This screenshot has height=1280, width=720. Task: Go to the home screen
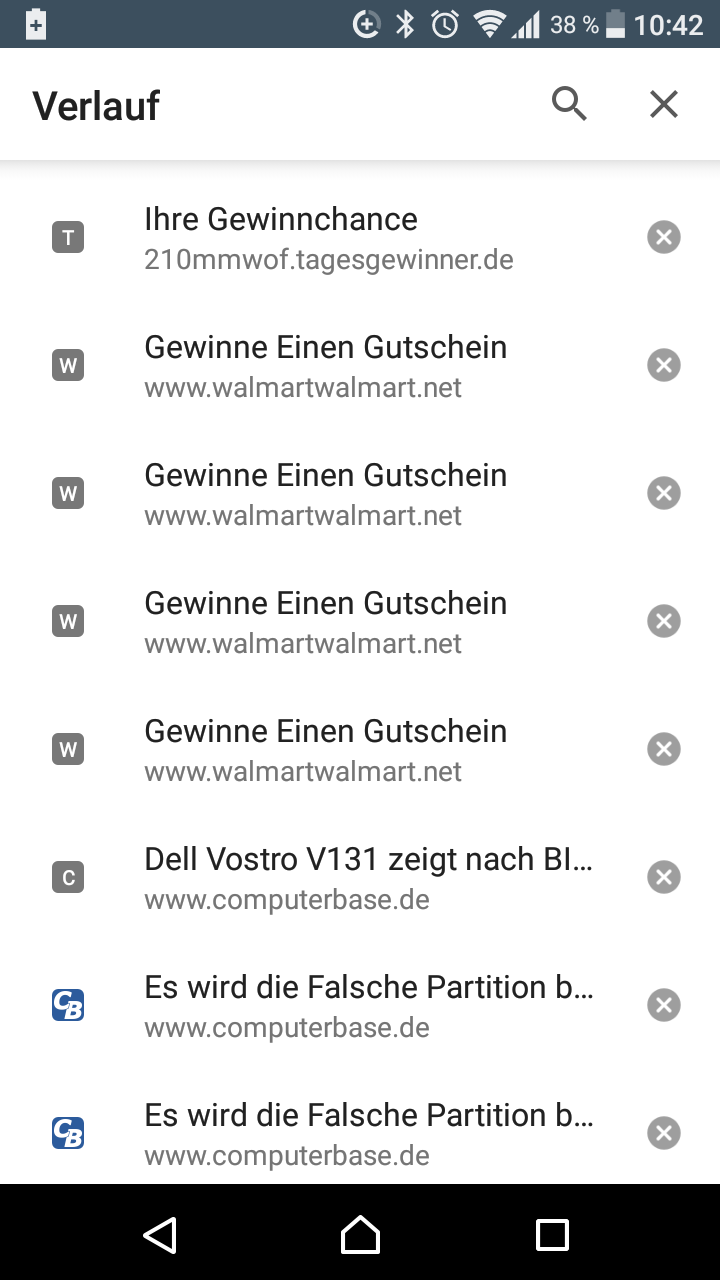point(360,1235)
